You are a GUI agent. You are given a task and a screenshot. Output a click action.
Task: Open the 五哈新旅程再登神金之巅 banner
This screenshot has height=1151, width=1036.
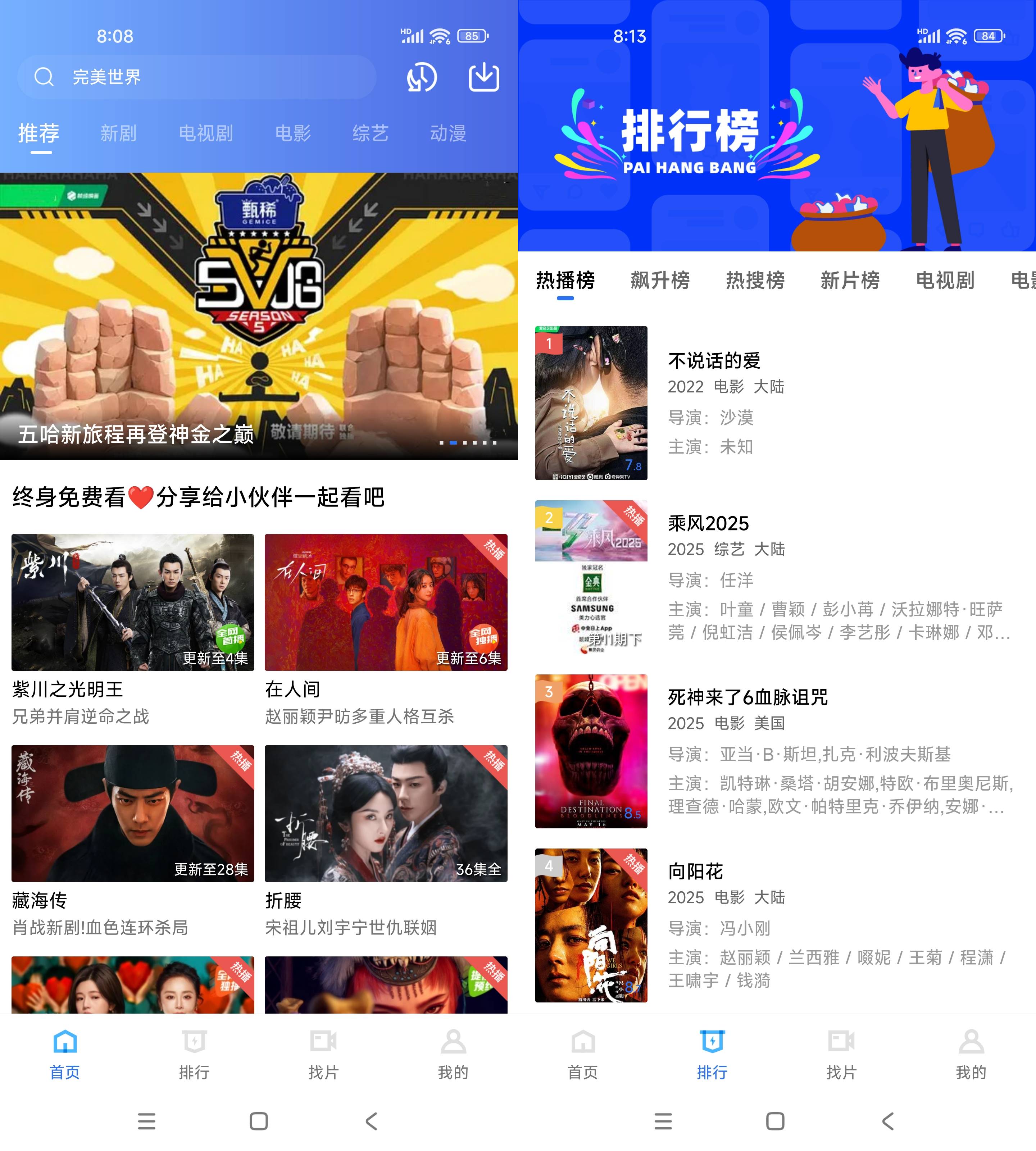(x=258, y=316)
